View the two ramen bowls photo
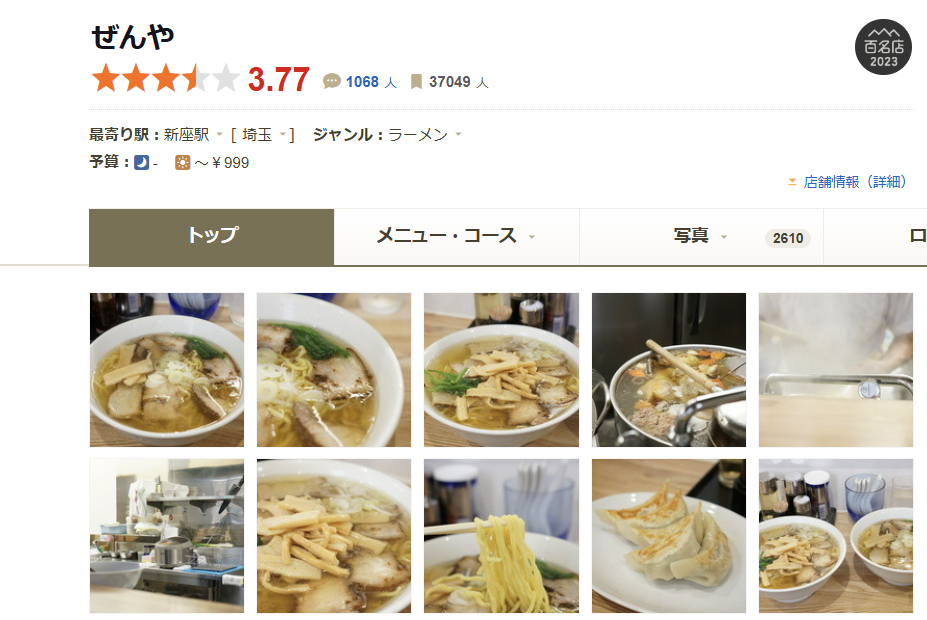Image resolution: width=927 pixels, height=620 pixels. (836, 536)
